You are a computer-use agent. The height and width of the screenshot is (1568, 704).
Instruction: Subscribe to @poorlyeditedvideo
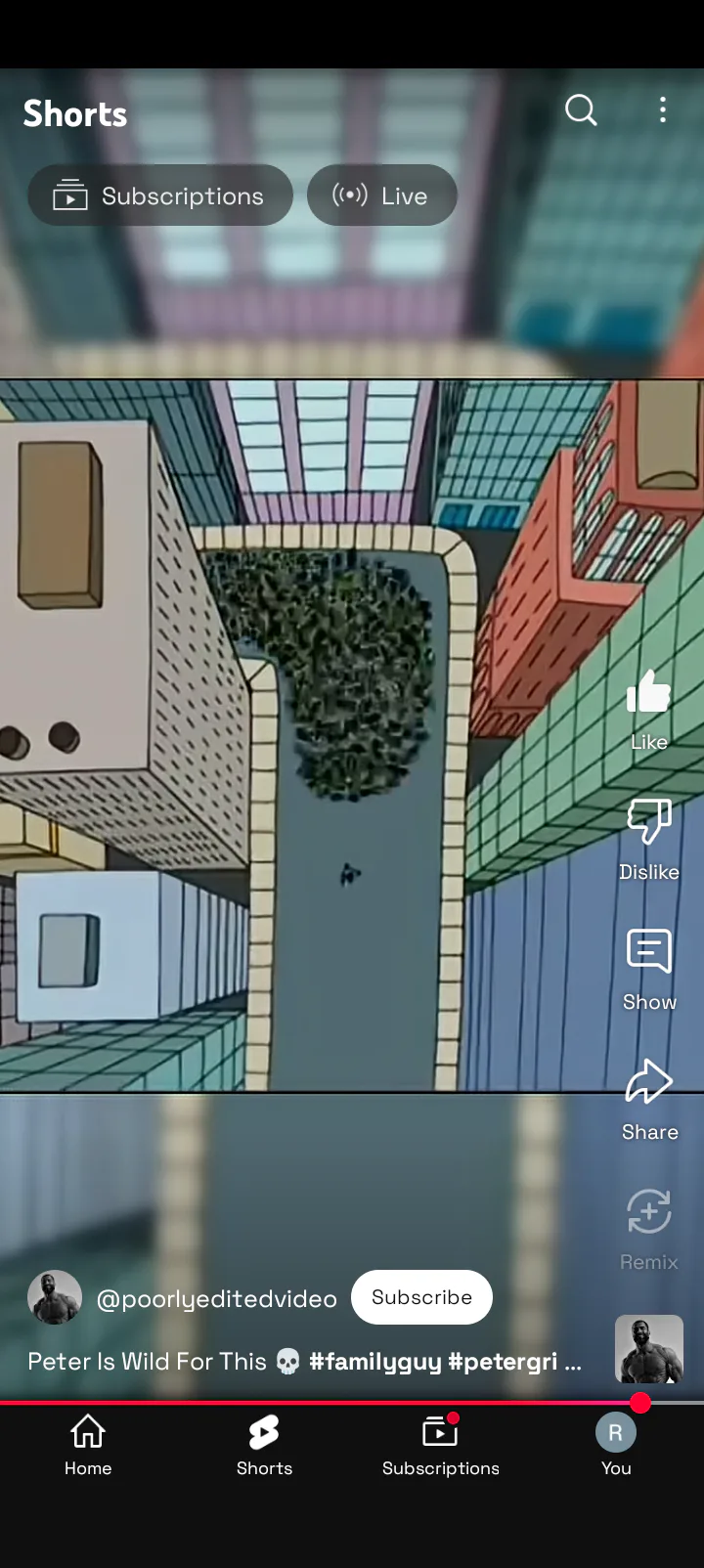point(421,1297)
